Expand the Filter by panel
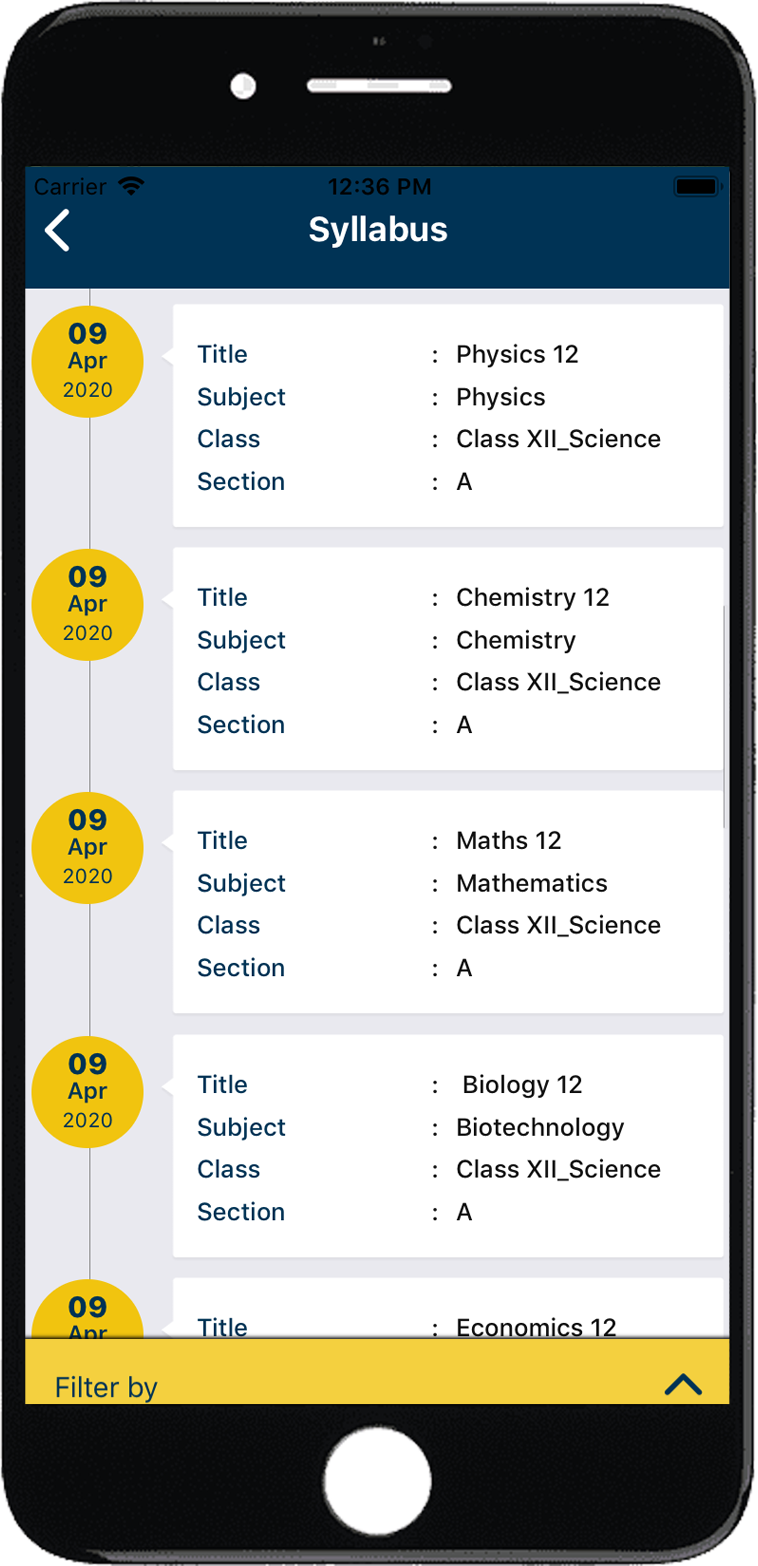Viewport: 758px width, 1566px height. coord(107,1386)
